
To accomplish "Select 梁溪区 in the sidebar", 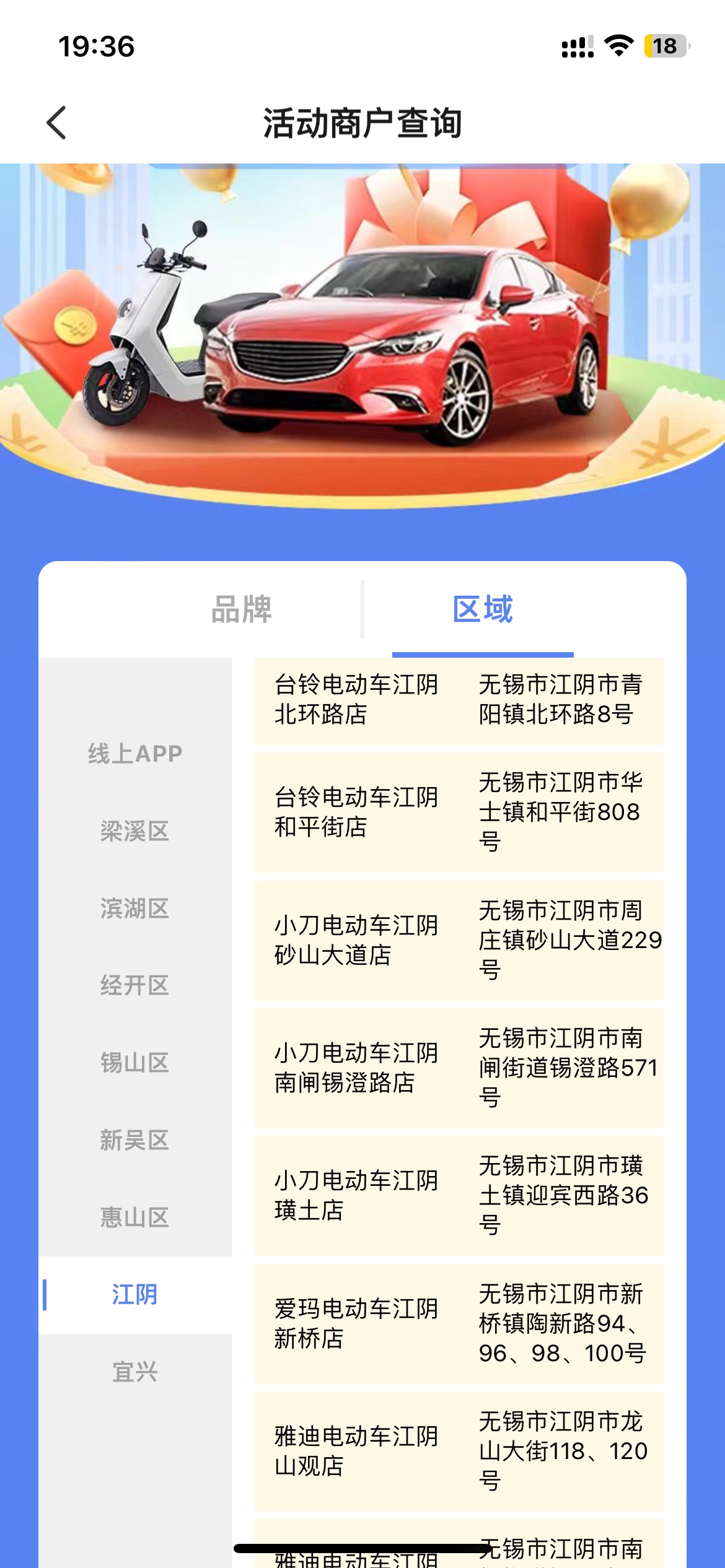I will click(x=135, y=831).
